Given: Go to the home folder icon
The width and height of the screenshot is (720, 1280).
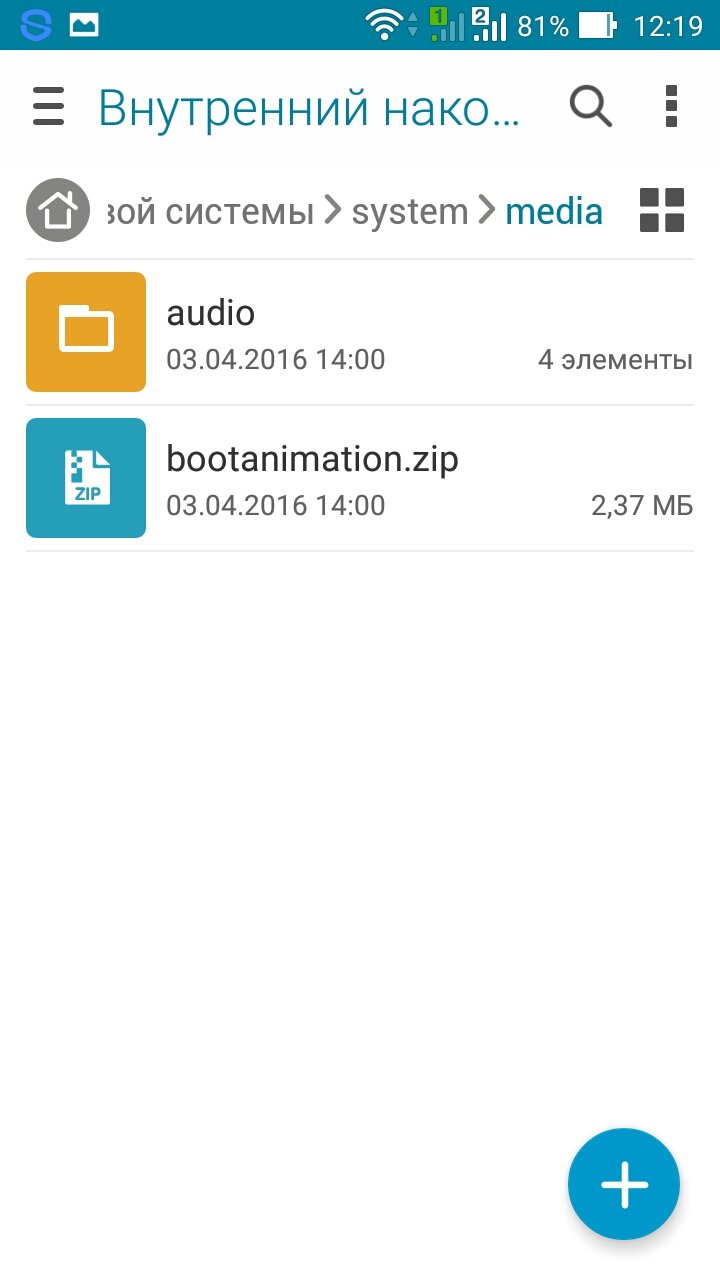Looking at the screenshot, I should pos(58,211).
